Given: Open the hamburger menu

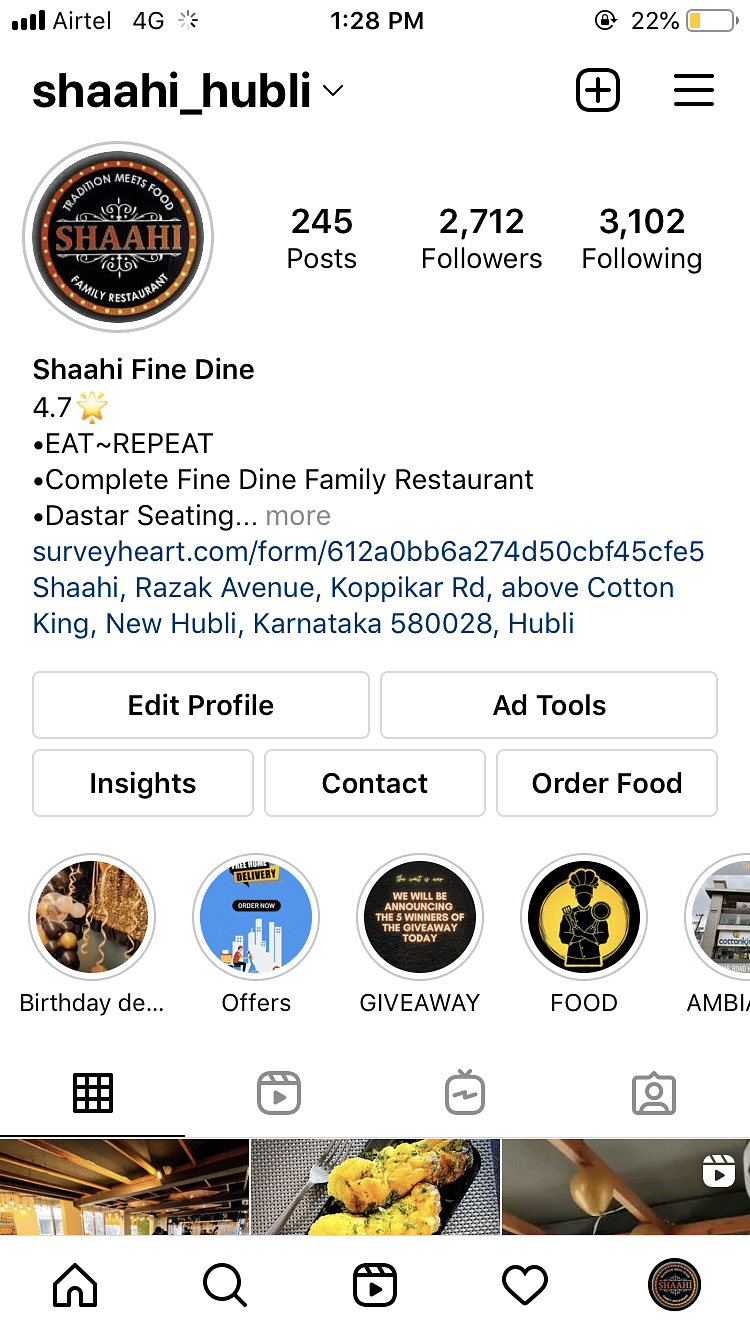Looking at the screenshot, I should [693, 91].
